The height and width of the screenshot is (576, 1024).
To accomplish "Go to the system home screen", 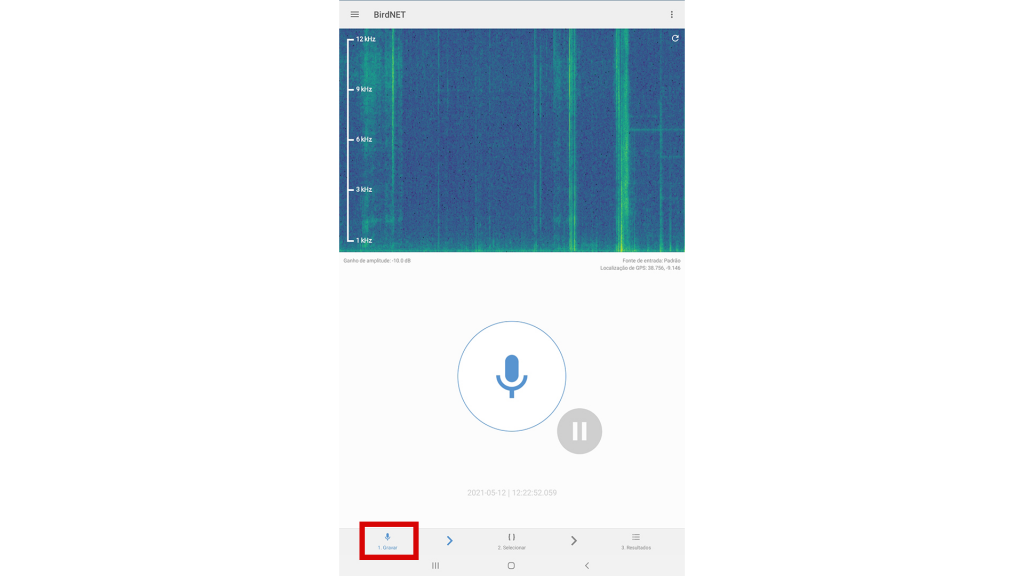I will tap(511, 566).
